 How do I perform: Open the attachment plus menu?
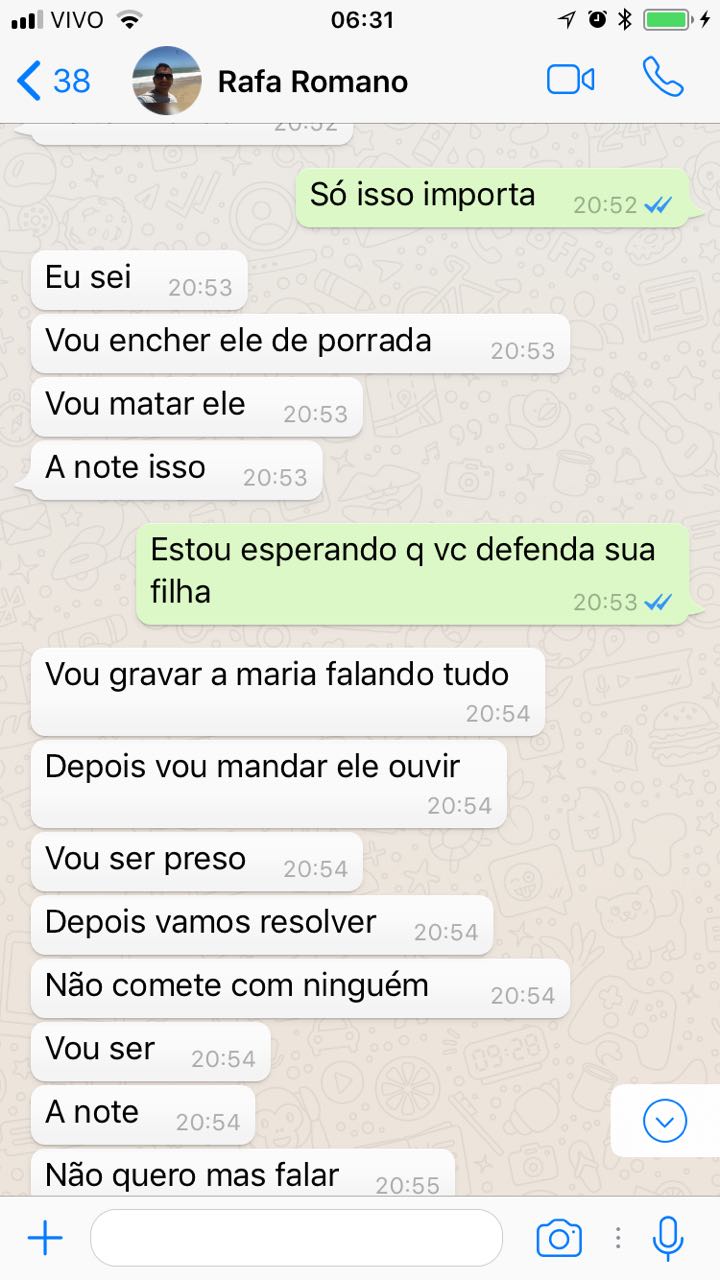click(45, 1239)
